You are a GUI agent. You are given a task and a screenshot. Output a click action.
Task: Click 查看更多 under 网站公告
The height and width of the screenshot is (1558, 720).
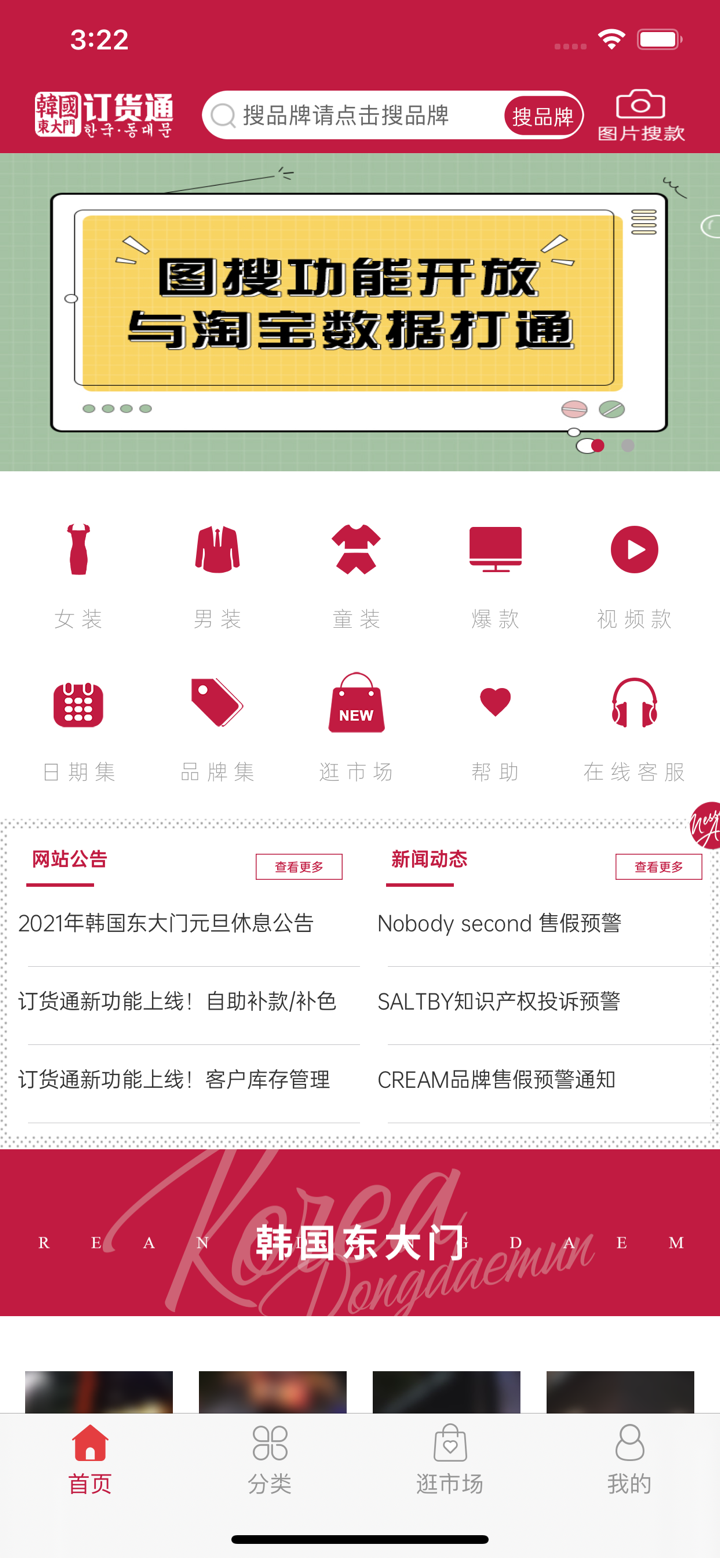coord(298,867)
